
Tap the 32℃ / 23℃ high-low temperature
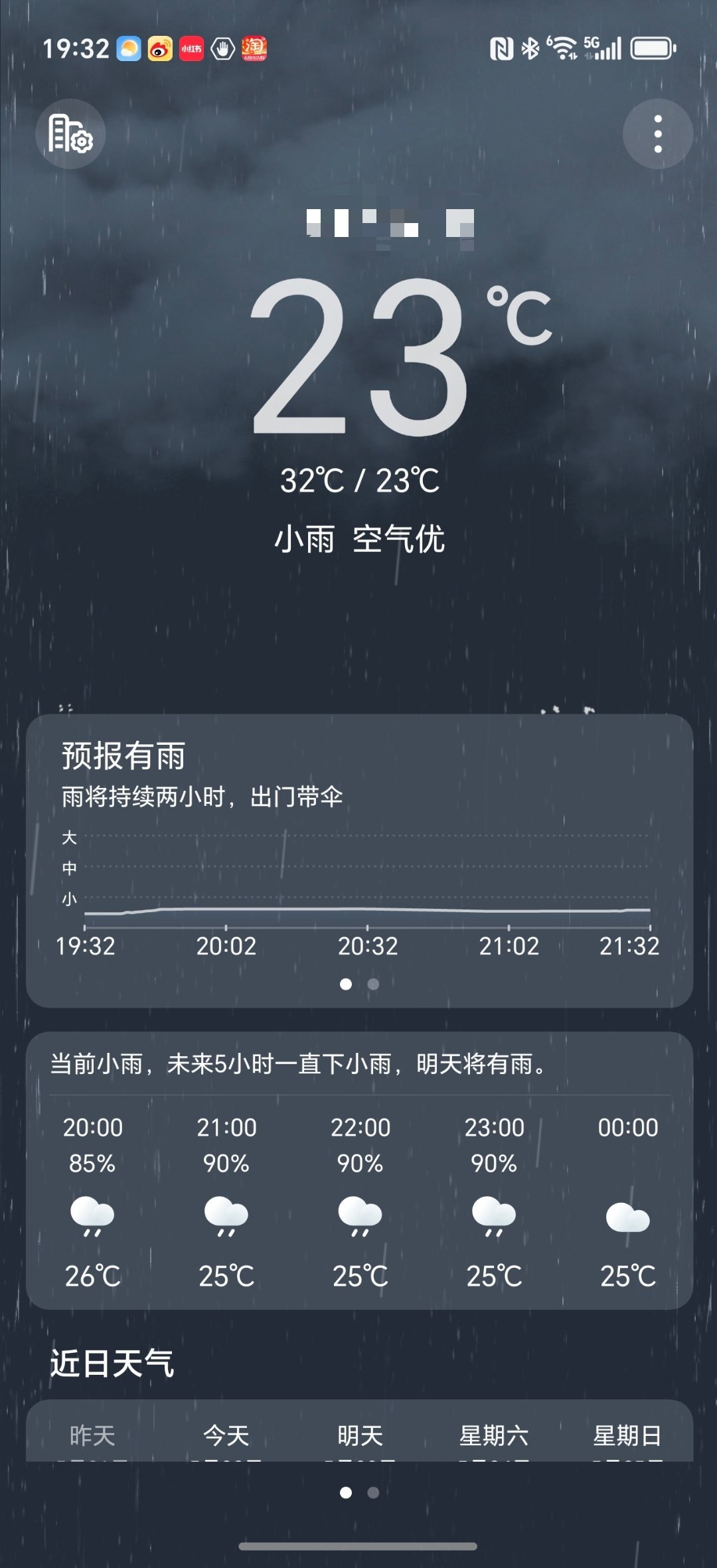tap(358, 478)
